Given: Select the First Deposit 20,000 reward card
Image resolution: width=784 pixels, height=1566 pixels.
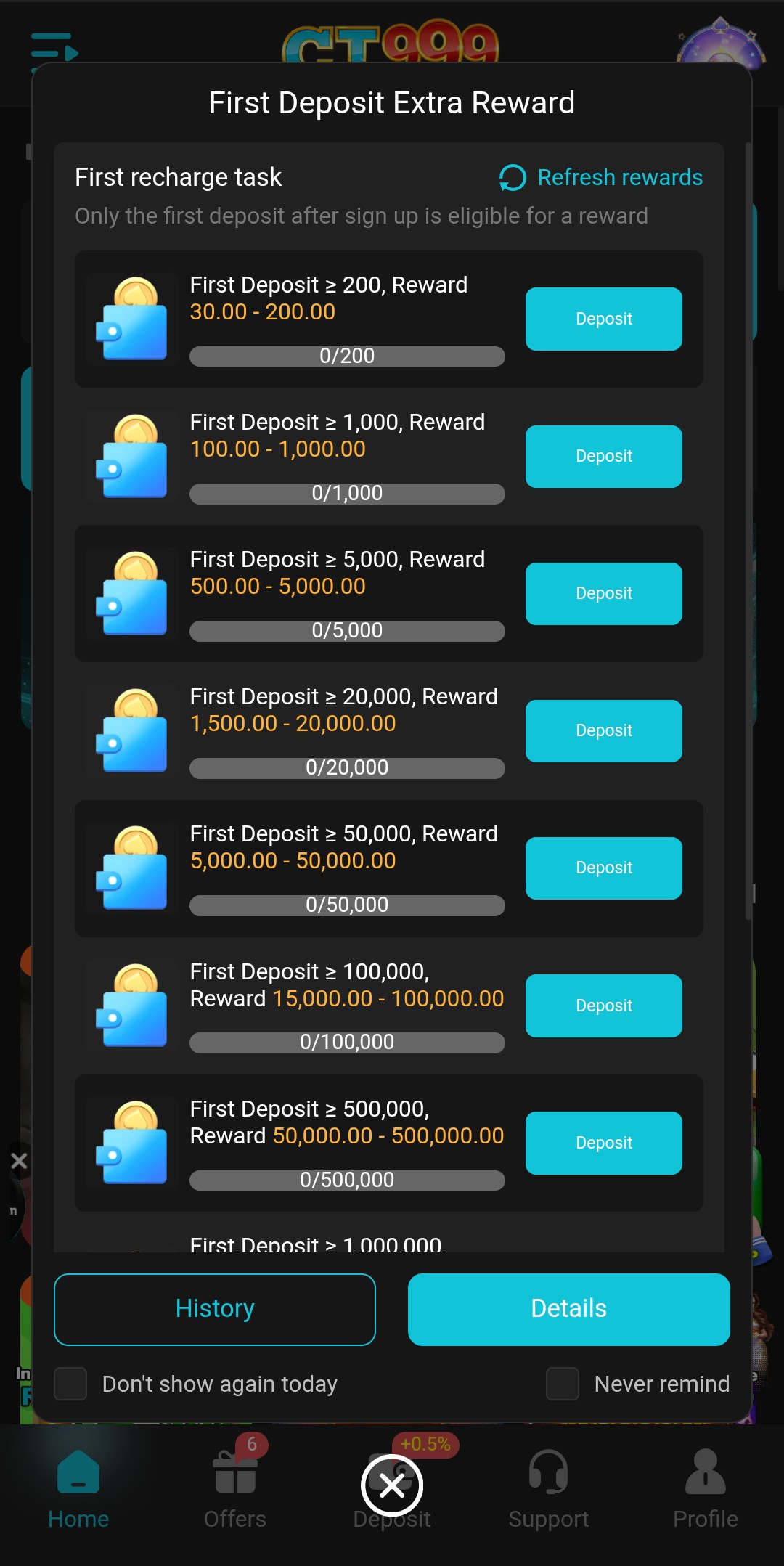Looking at the screenshot, I should click(391, 730).
